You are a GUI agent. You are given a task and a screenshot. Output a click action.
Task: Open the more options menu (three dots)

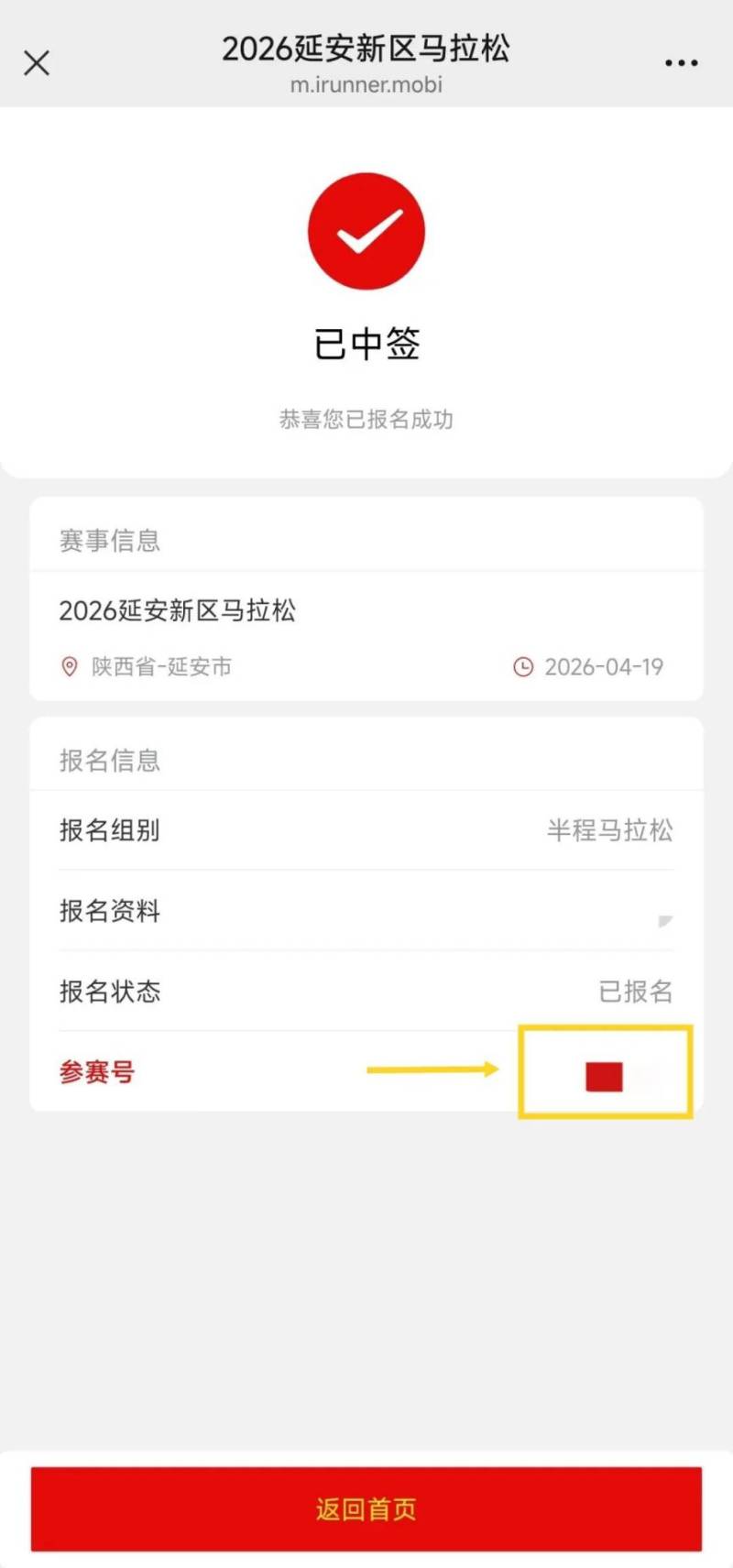point(680,62)
